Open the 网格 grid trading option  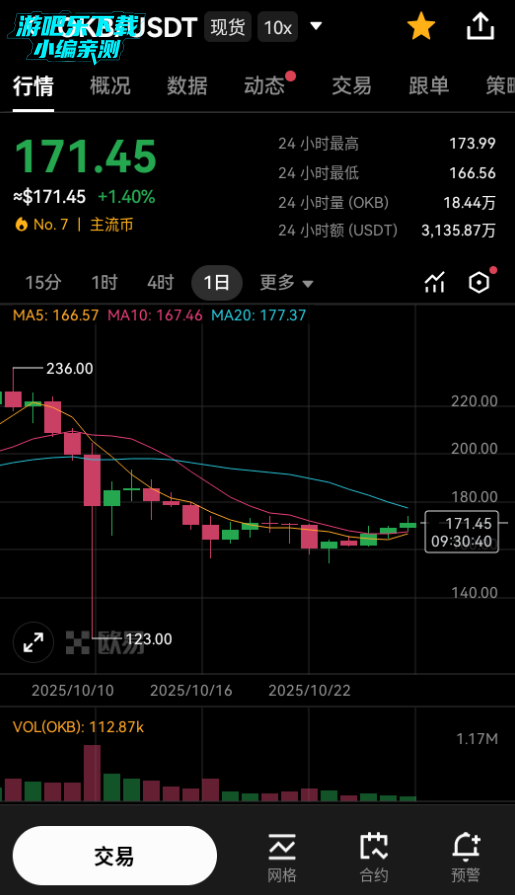pyautogui.click(x=282, y=858)
